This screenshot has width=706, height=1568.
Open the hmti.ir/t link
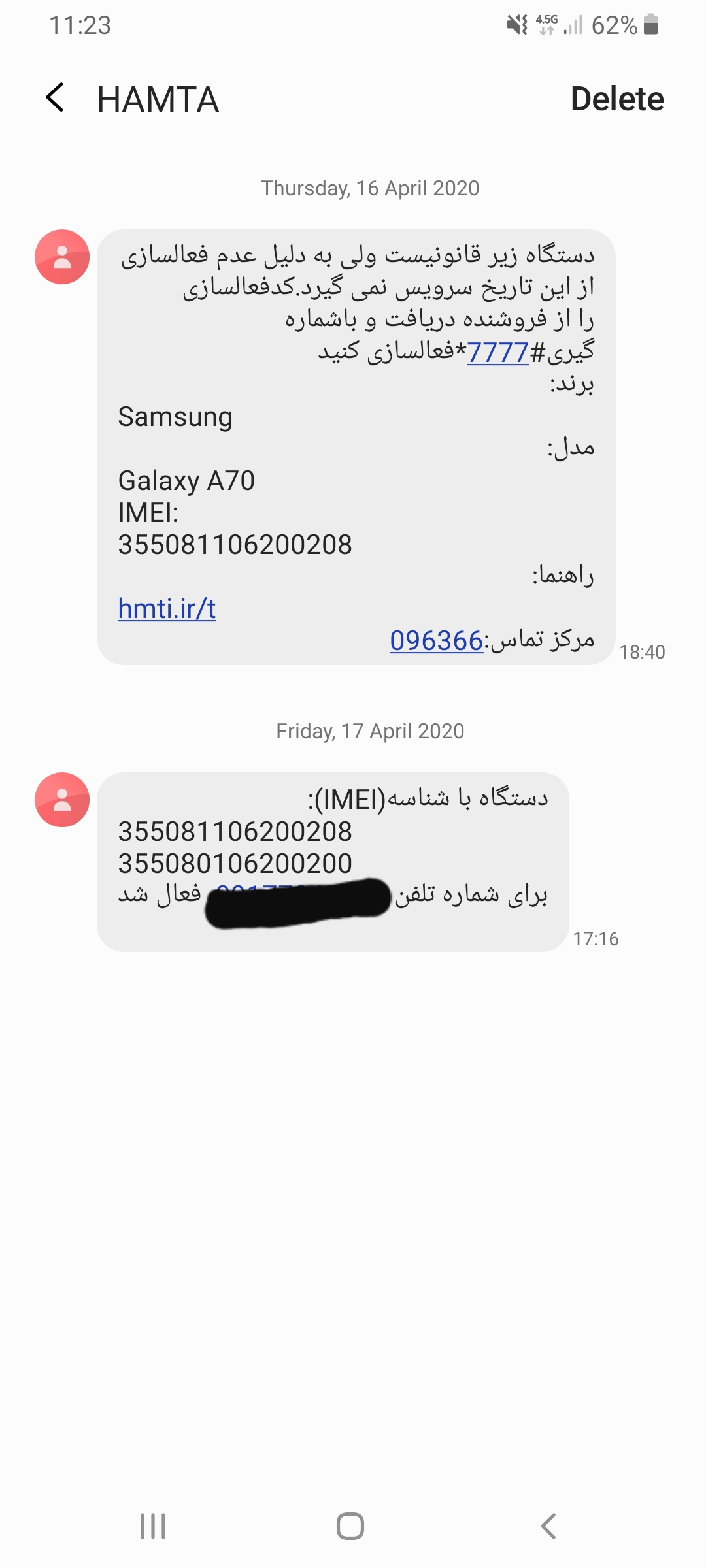pyautogui.click(x=167, y=609)
